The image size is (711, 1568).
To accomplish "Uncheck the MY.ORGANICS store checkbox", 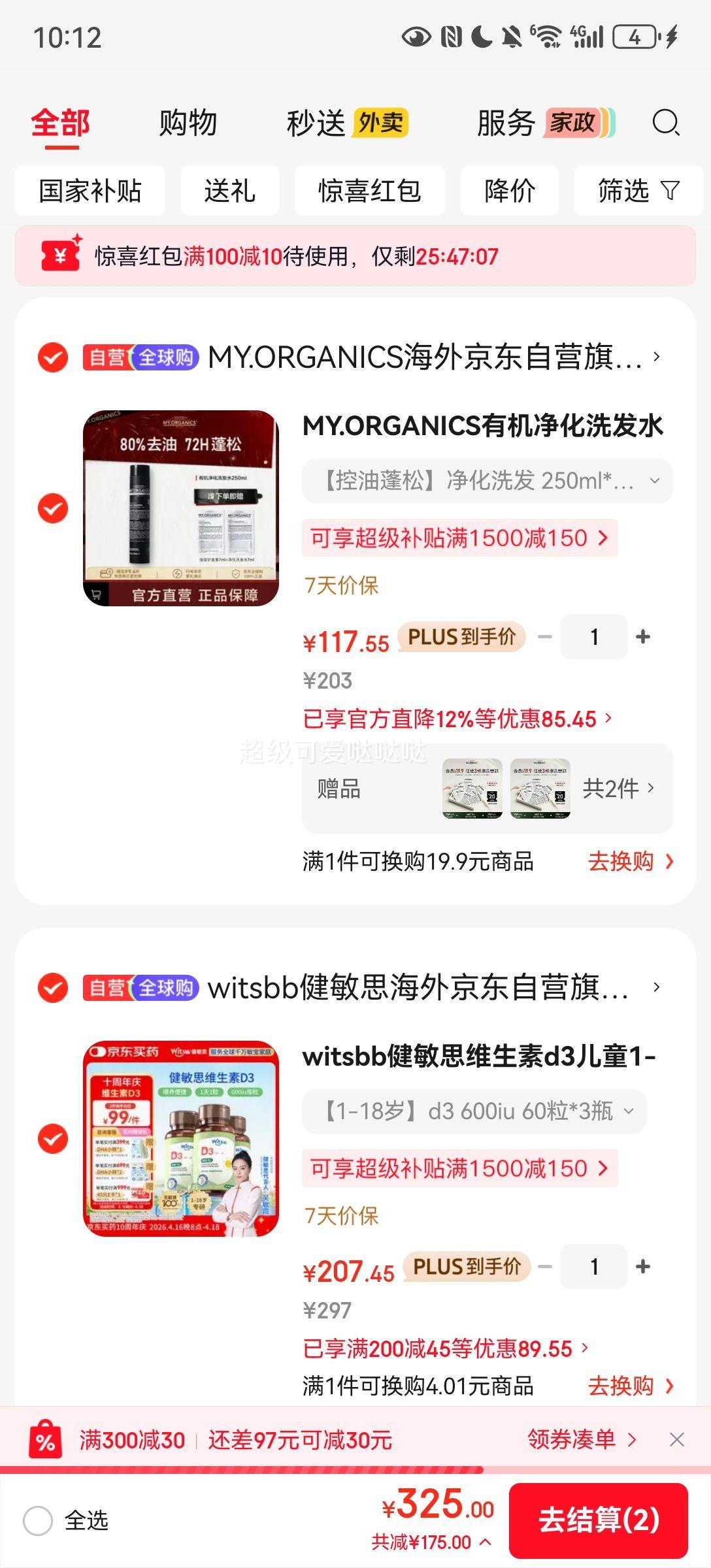I will click(x=53, y=357).
